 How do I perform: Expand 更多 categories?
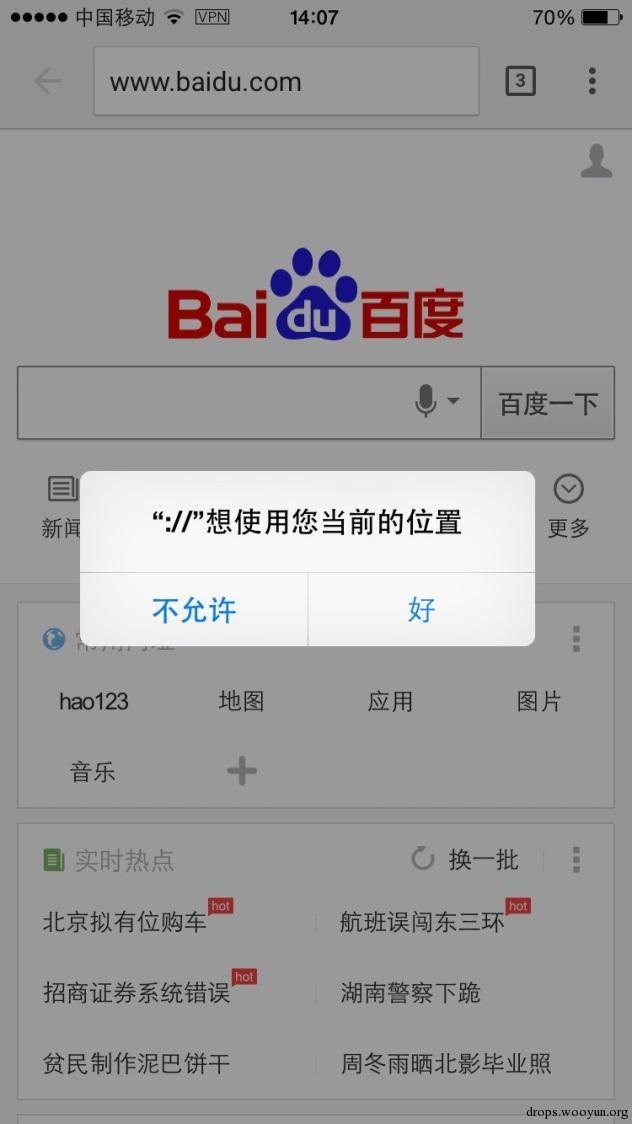coord(568,506)
